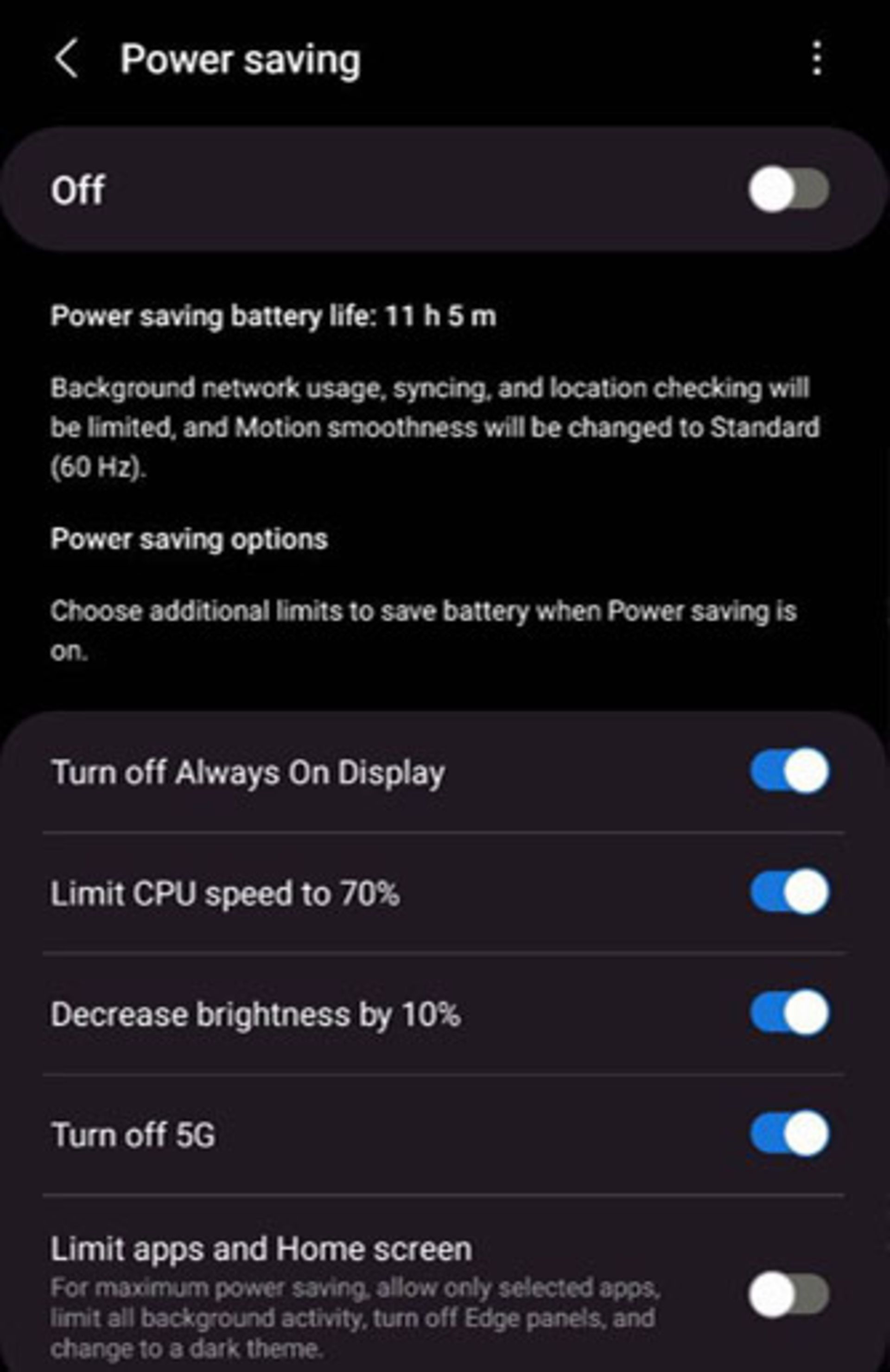Turn on the main Power saving switch
This screenshot has width=890, height=1372.
point(788,190)
